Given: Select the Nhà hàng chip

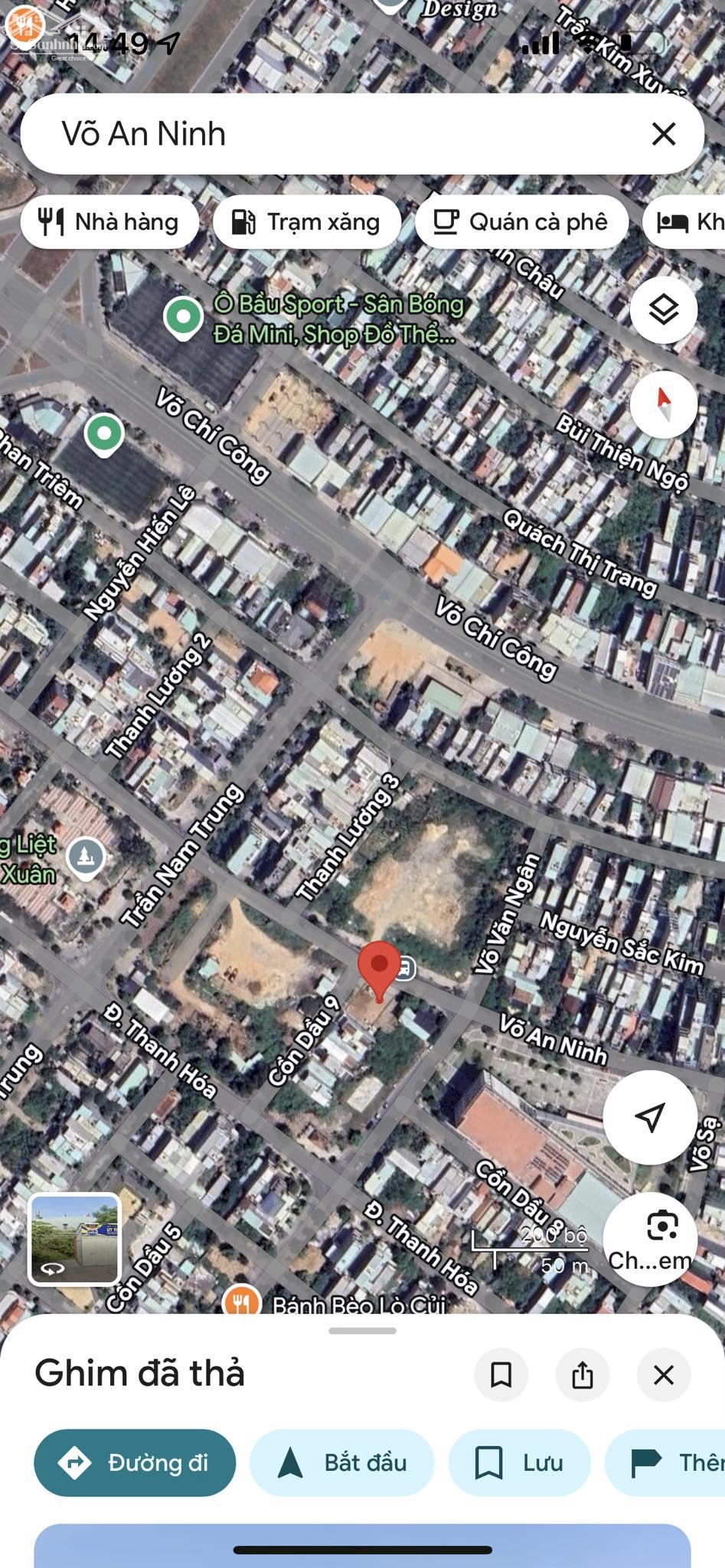Looking at the screenshot, I should (x=109, y=222).
